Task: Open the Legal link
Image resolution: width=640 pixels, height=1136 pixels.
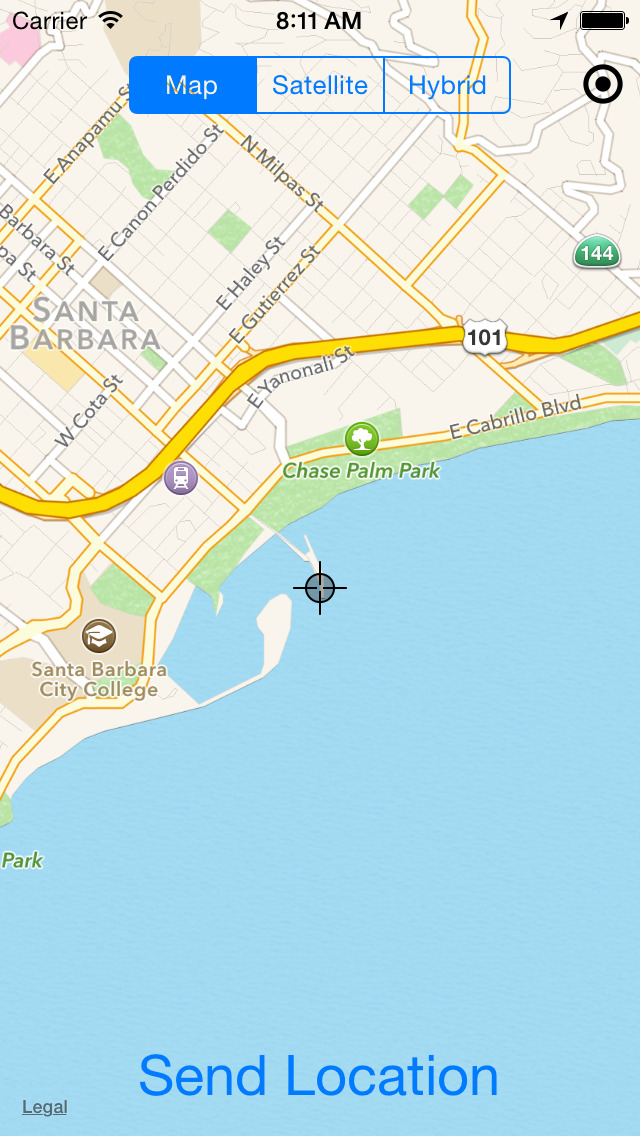Action: tap(45, 1107)
